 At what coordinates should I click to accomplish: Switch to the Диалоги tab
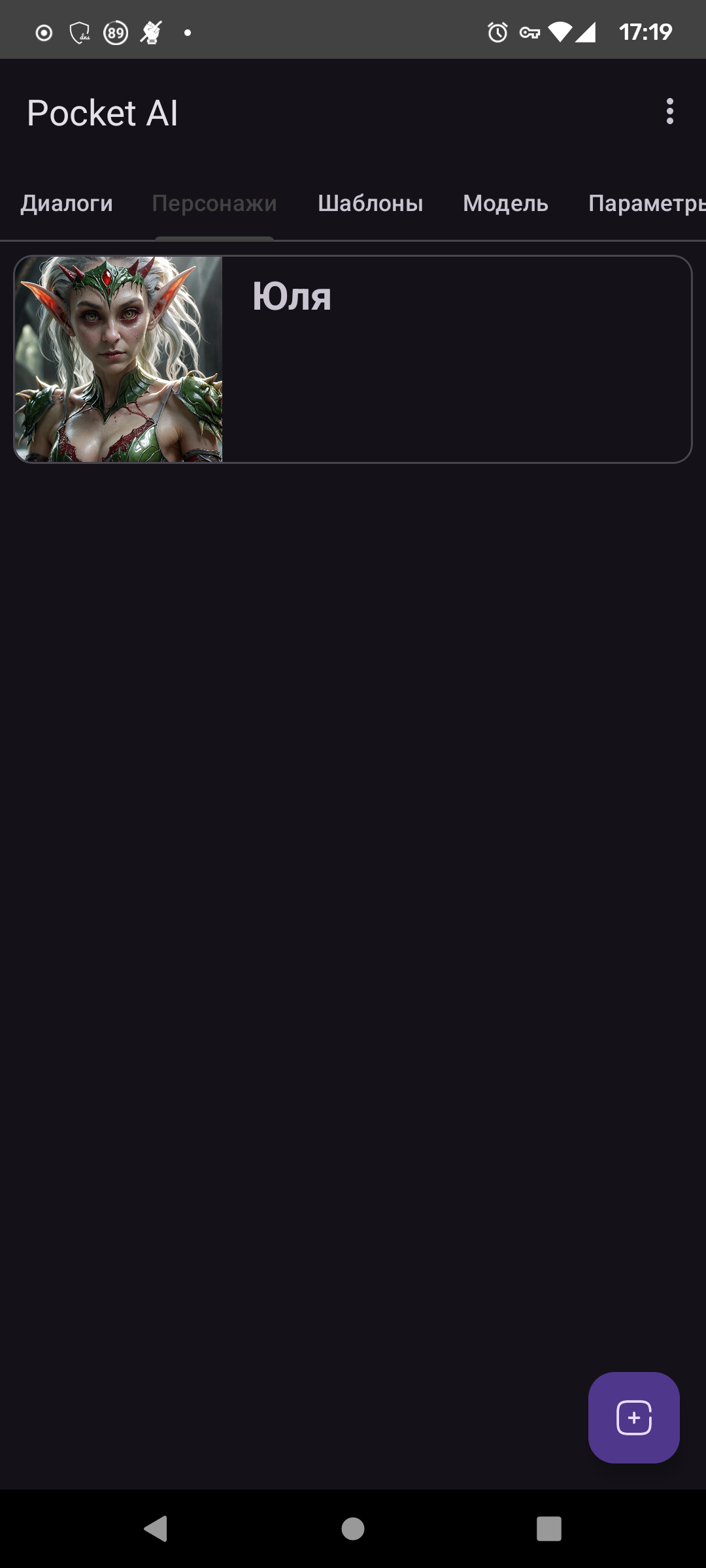point(67,203)
